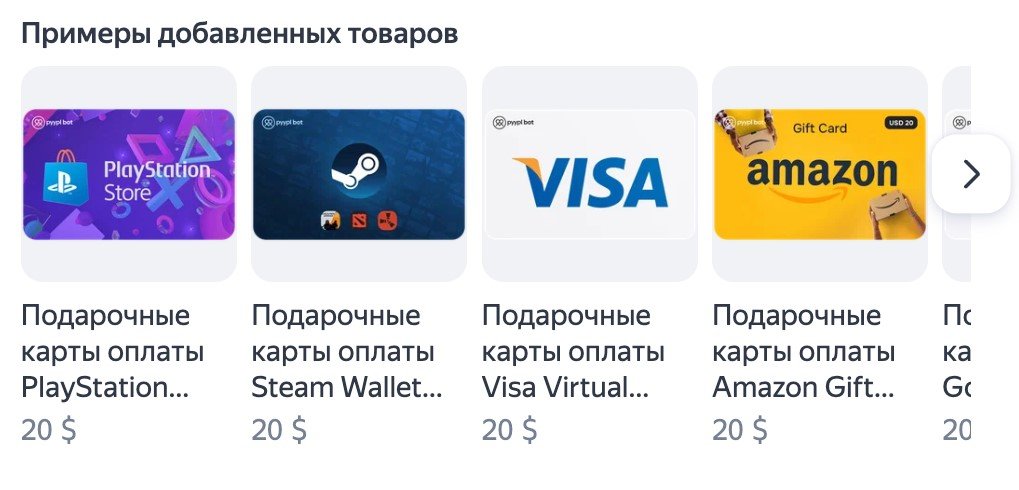The width and height of the screenshot is (1019, 490).
Task: Open the Steam Wallet gift card product
Action: click(x=358, y=175)
